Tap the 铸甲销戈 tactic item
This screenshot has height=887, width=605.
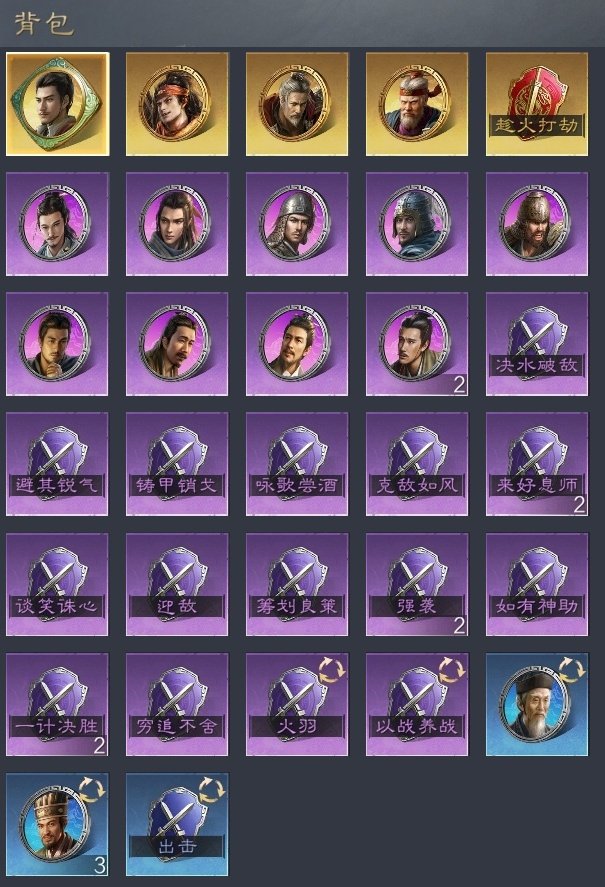click(177, 464)
